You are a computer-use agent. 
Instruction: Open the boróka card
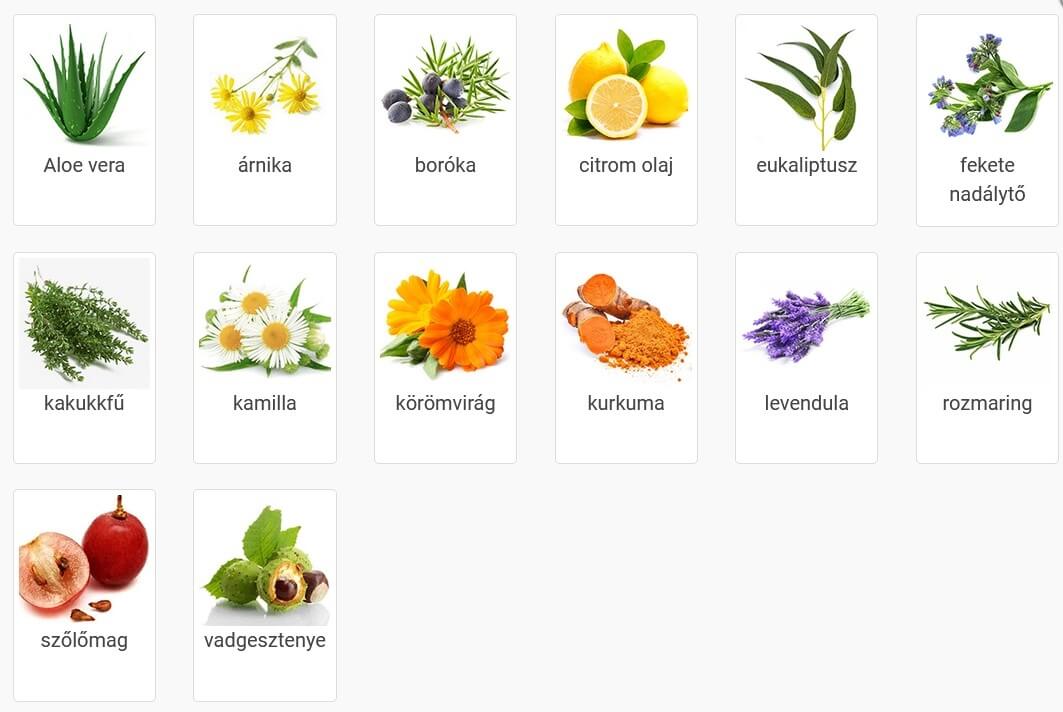pos(445,119)
